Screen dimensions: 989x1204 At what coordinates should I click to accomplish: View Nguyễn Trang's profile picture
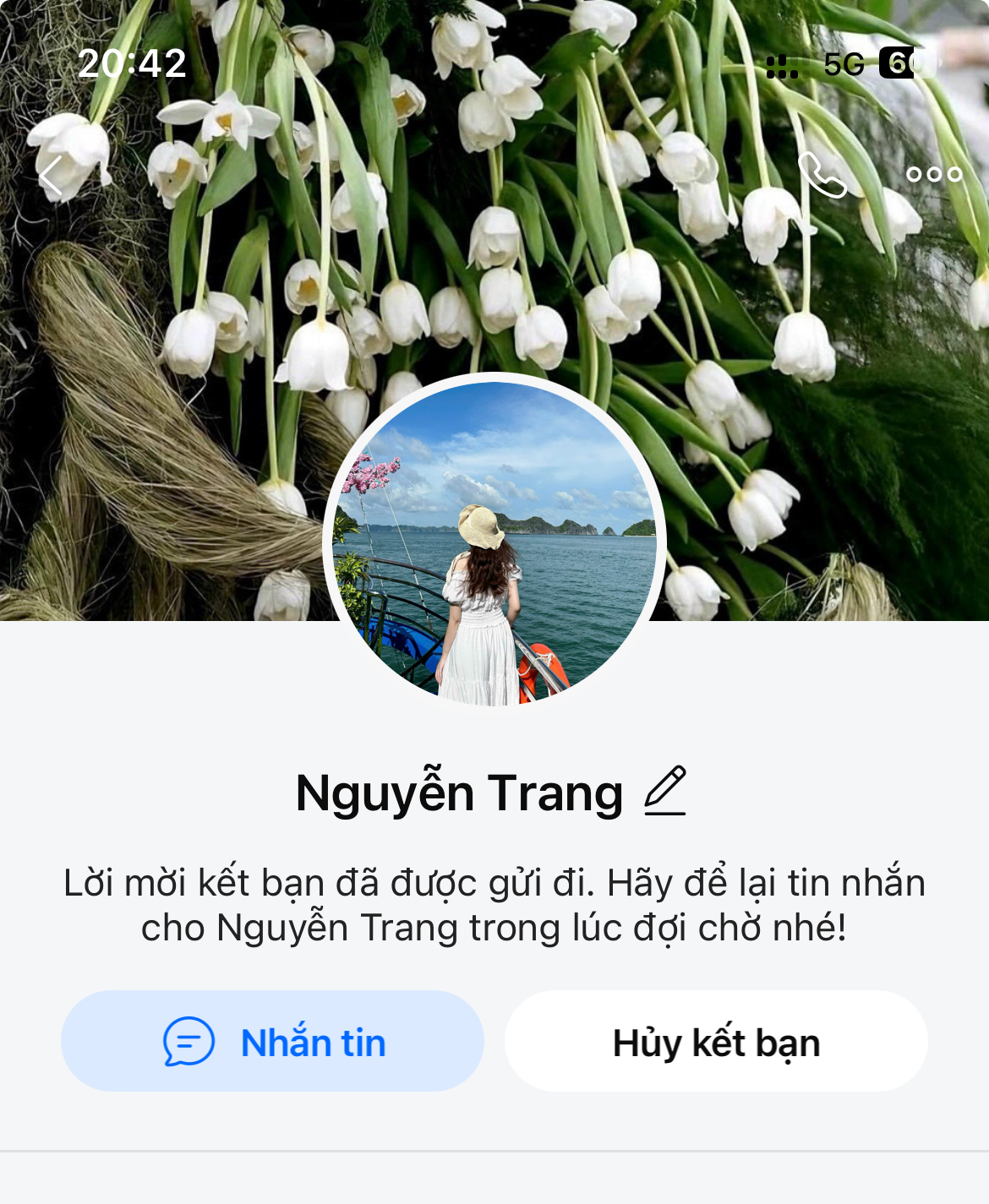[x=494, y=541]
